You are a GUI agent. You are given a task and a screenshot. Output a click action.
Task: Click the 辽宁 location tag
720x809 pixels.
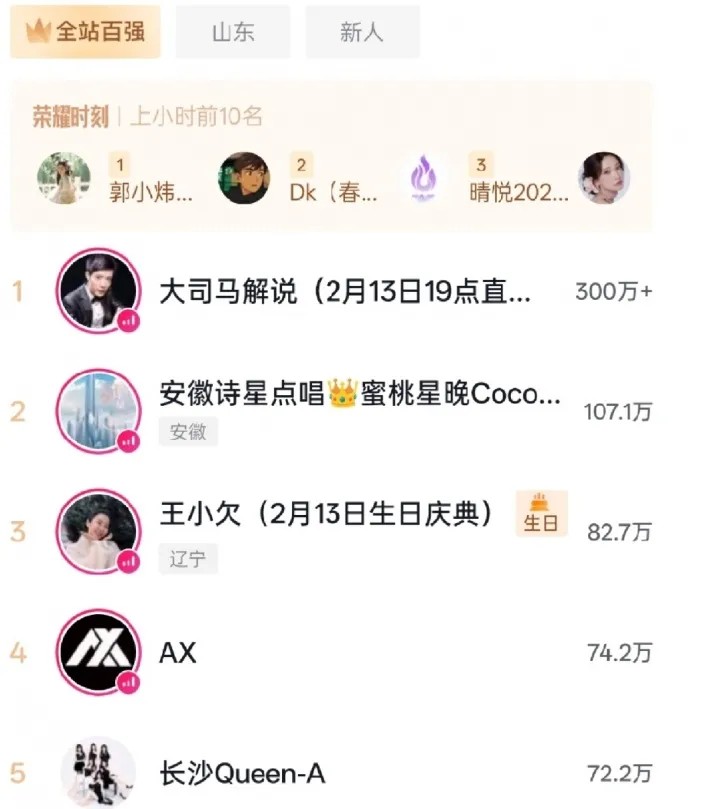189,558
